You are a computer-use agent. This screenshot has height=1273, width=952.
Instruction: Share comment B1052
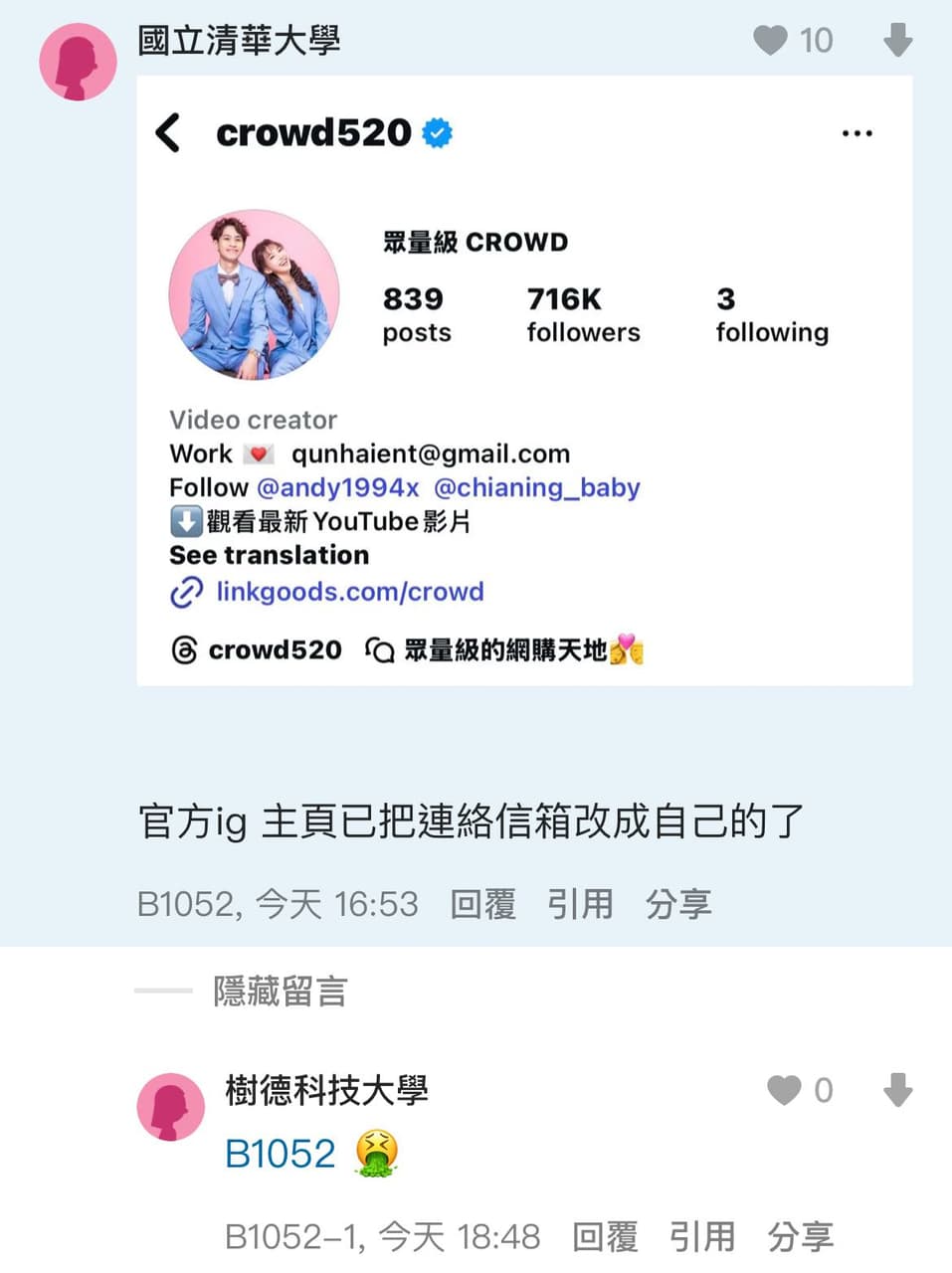677,904
